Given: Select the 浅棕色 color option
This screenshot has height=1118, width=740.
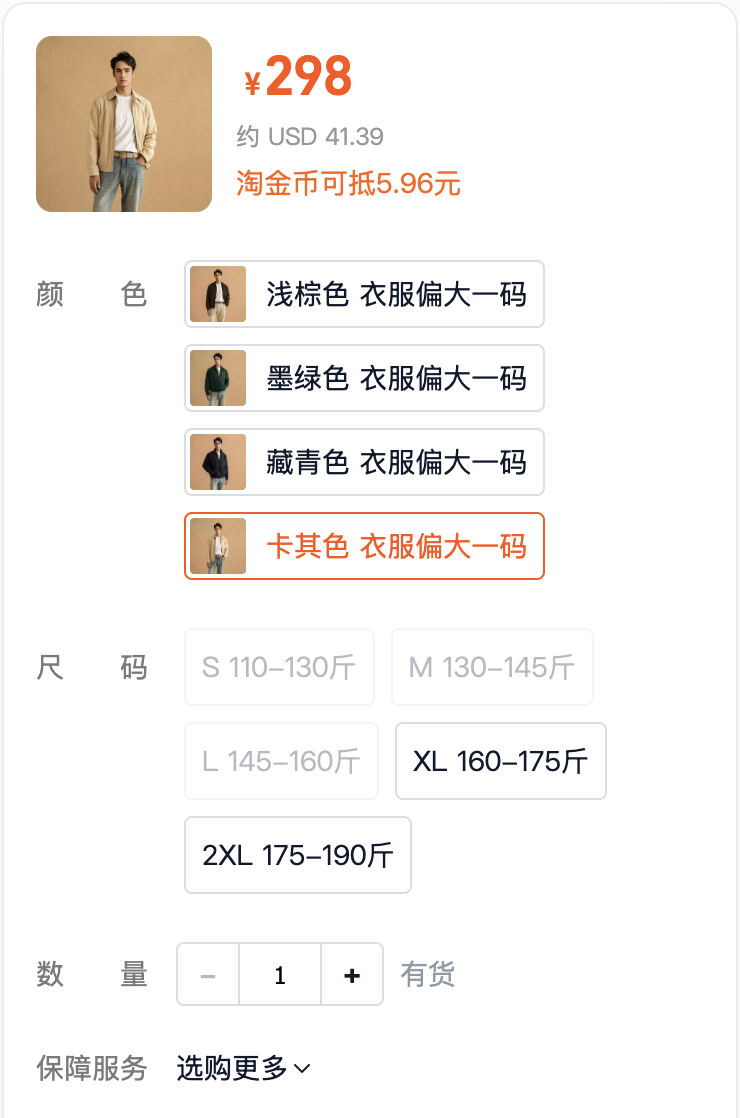Looking at the screenshot, I should point(364,294).
